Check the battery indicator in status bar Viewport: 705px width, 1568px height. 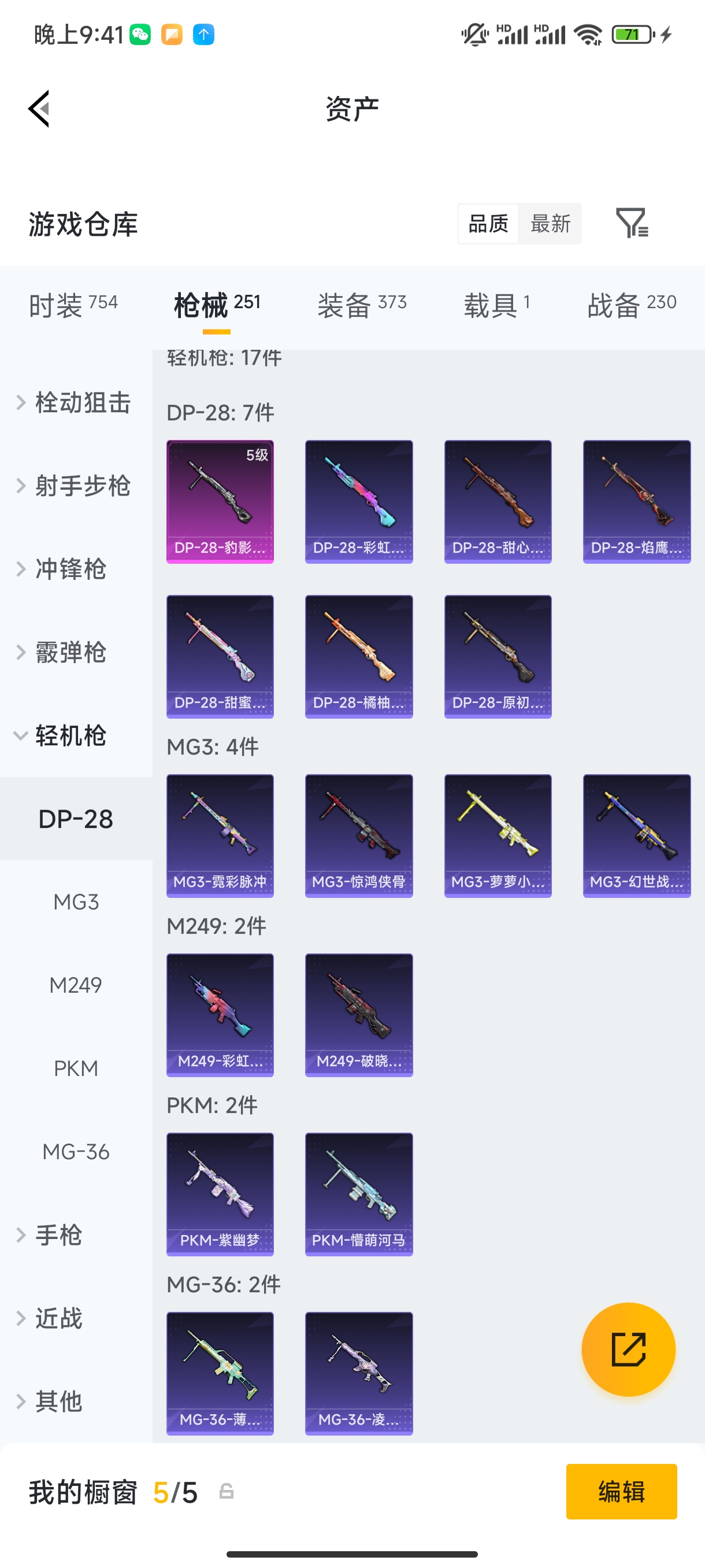coord(631,35)
